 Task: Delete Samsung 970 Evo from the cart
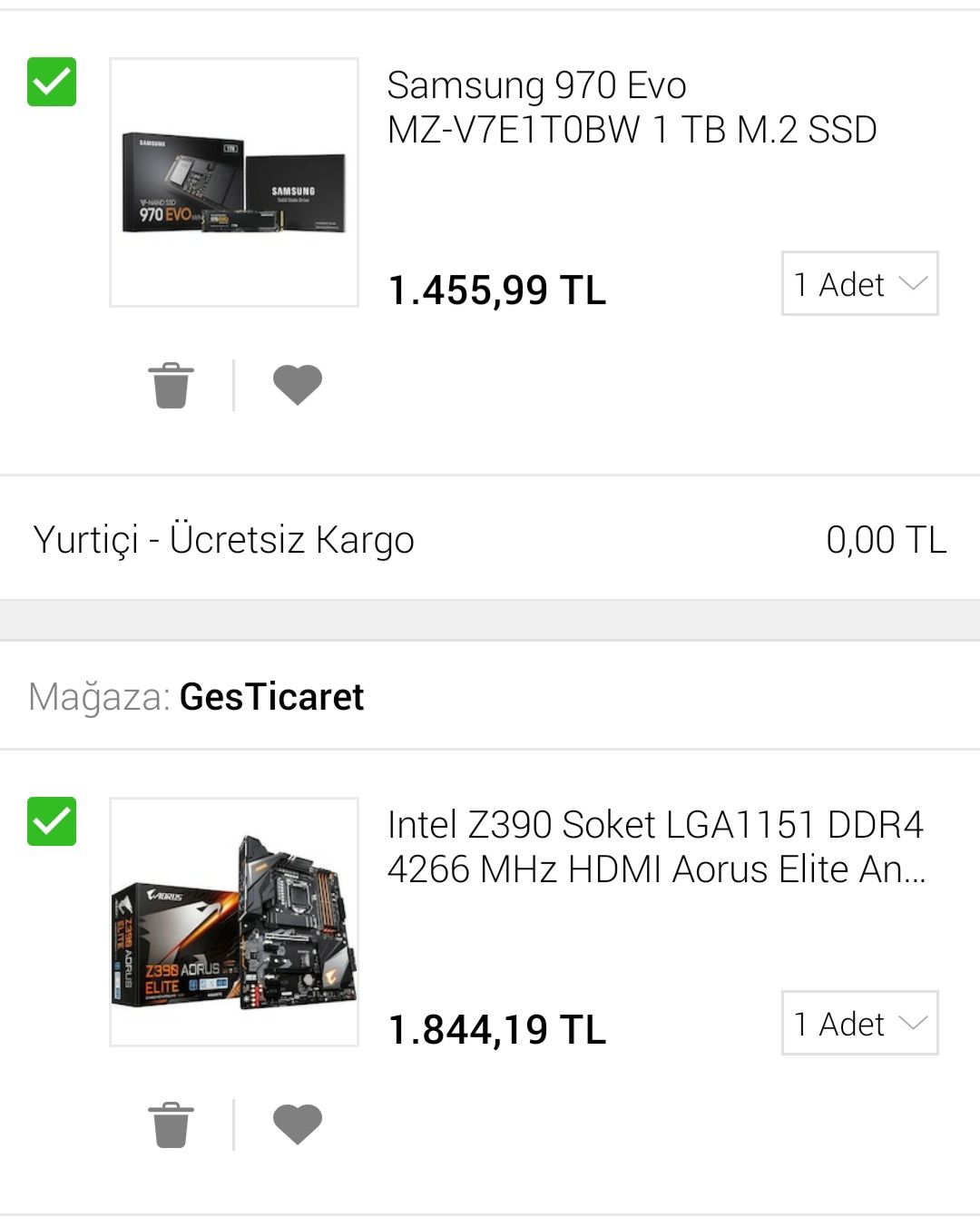171,386
